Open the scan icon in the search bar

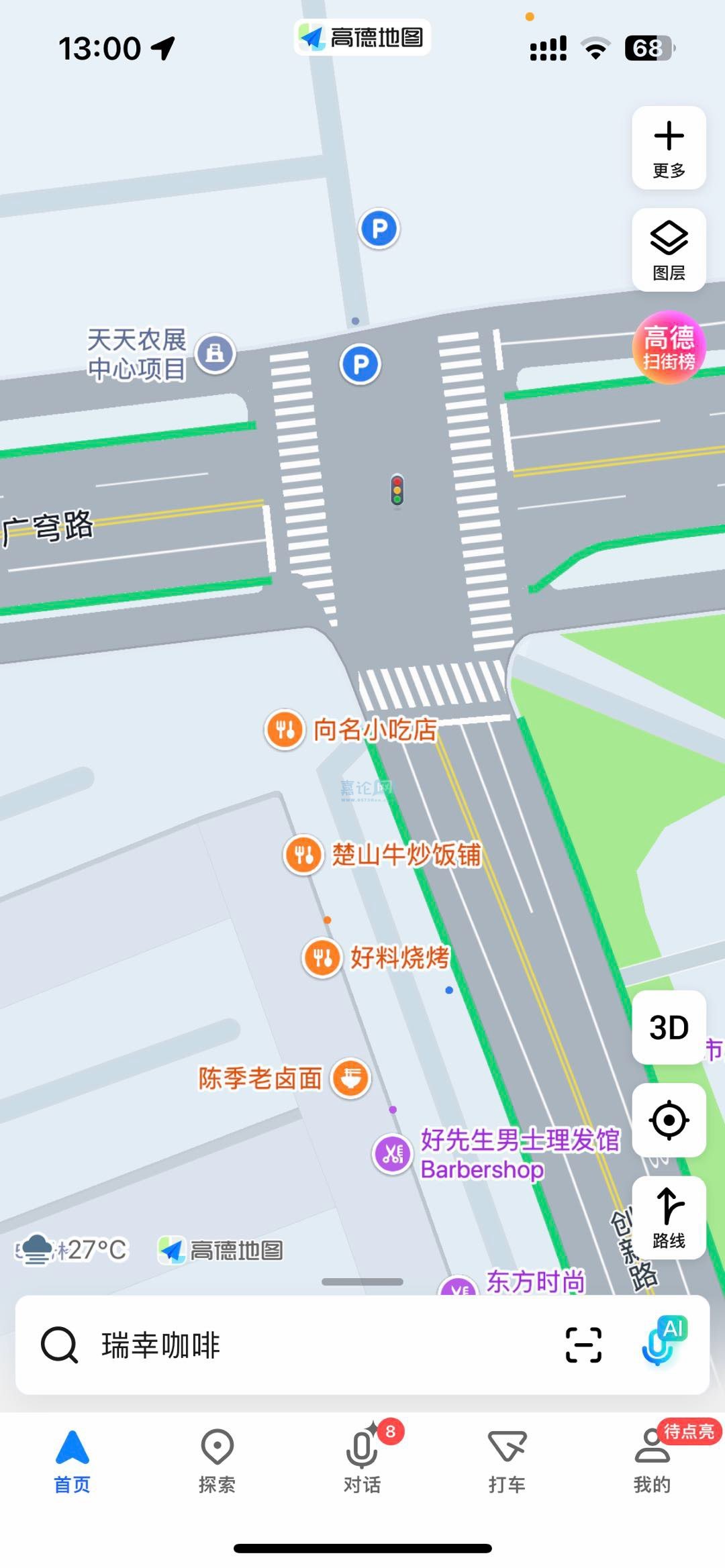[x=583, y=1345]
